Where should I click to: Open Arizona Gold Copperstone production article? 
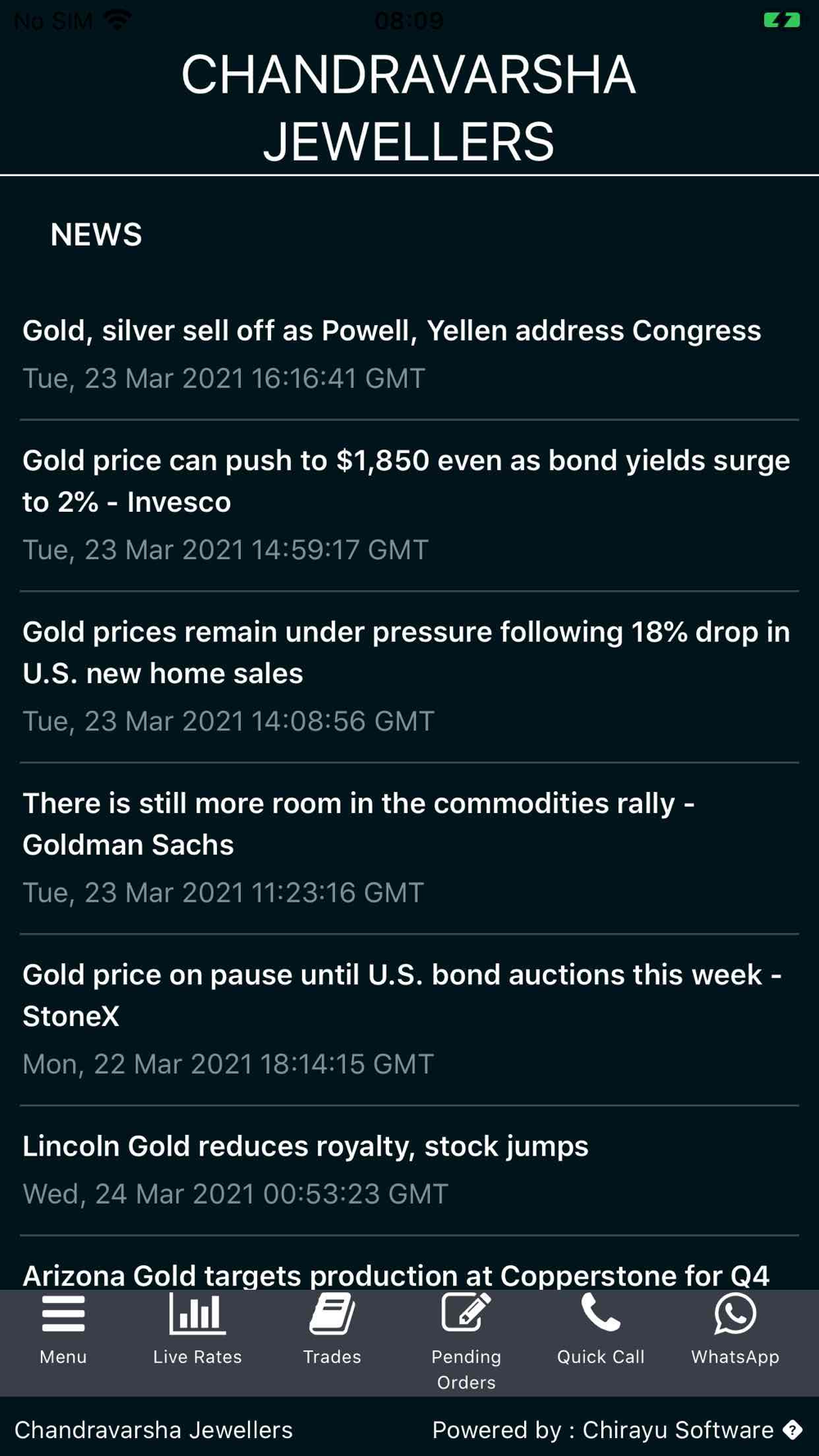point(396,1273)
